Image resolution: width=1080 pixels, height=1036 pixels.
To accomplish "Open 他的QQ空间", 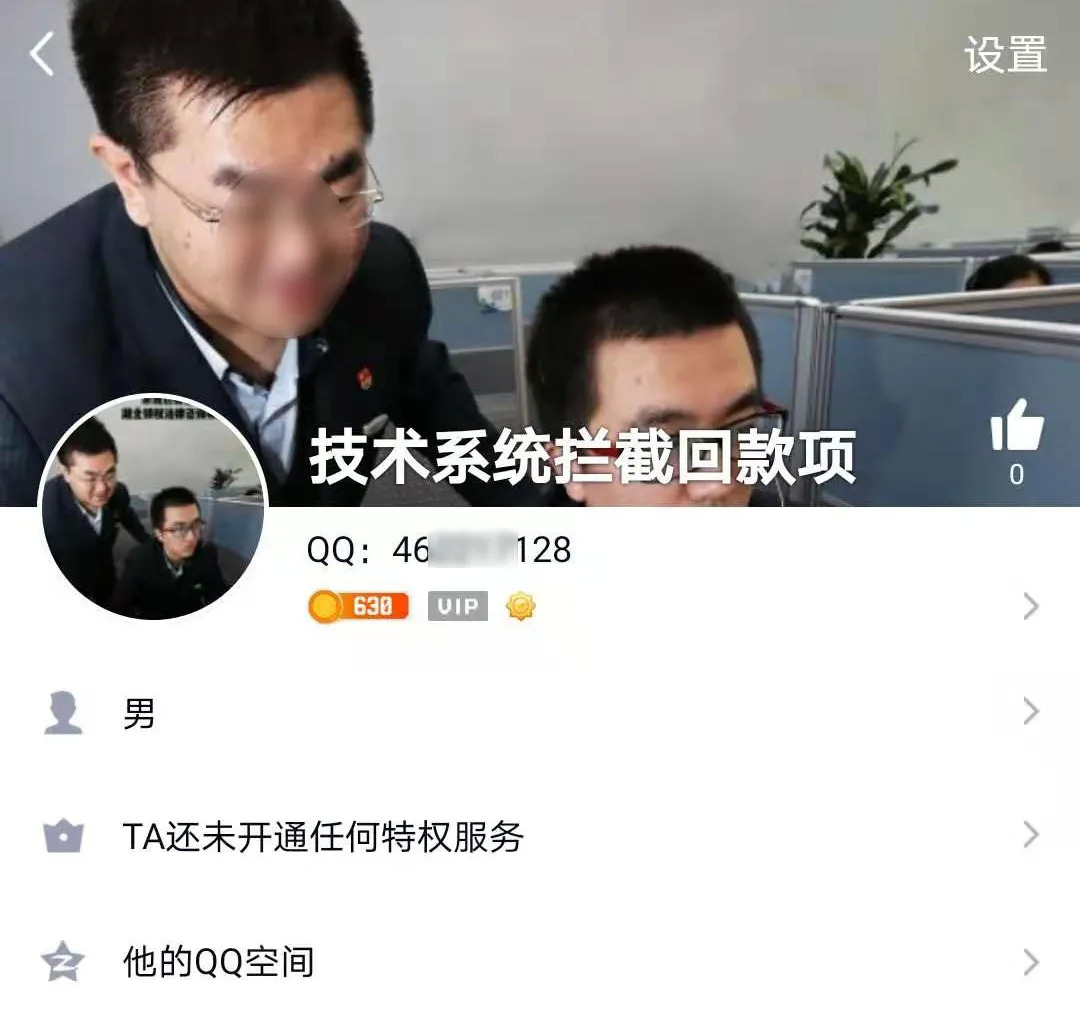I will click(540, 962).
